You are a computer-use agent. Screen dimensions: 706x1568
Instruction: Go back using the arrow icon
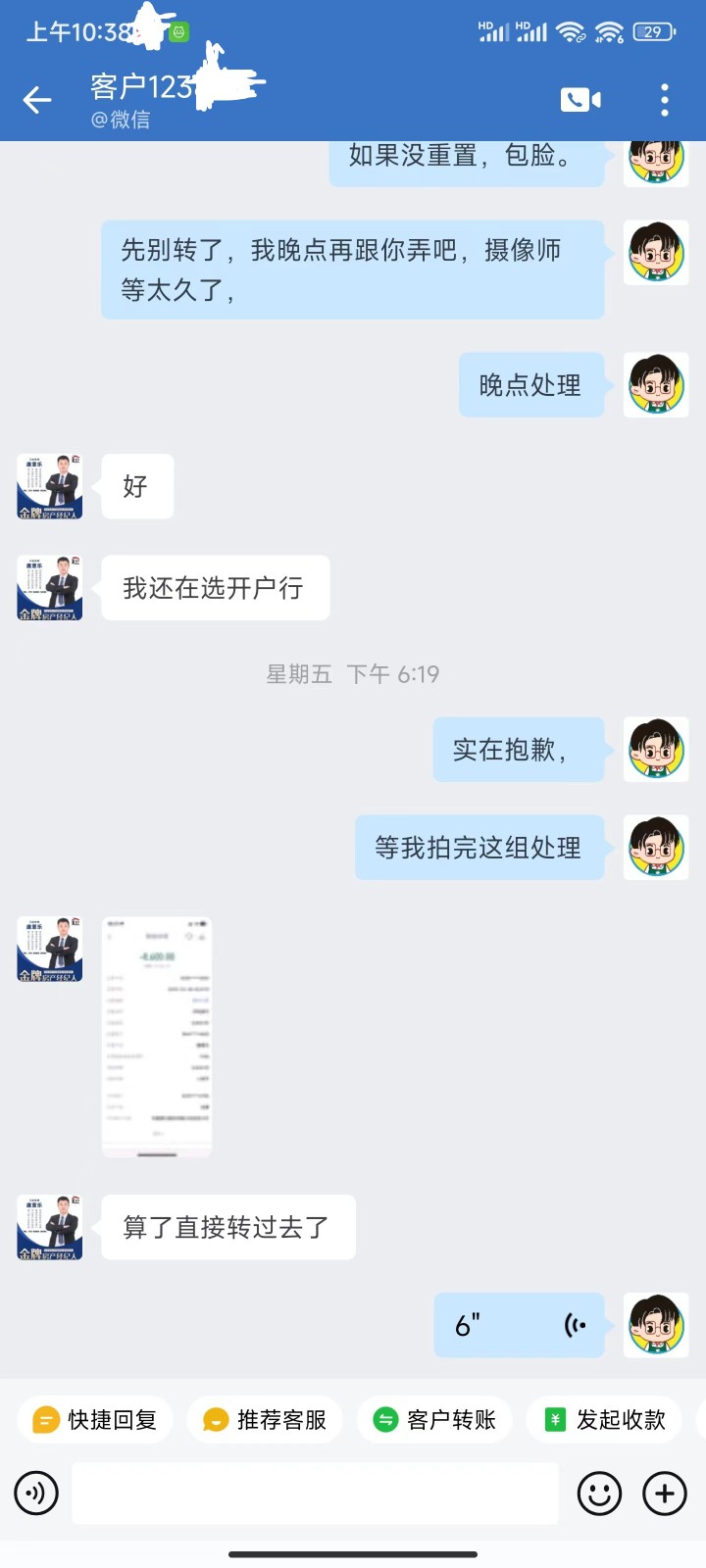(37, 99)
